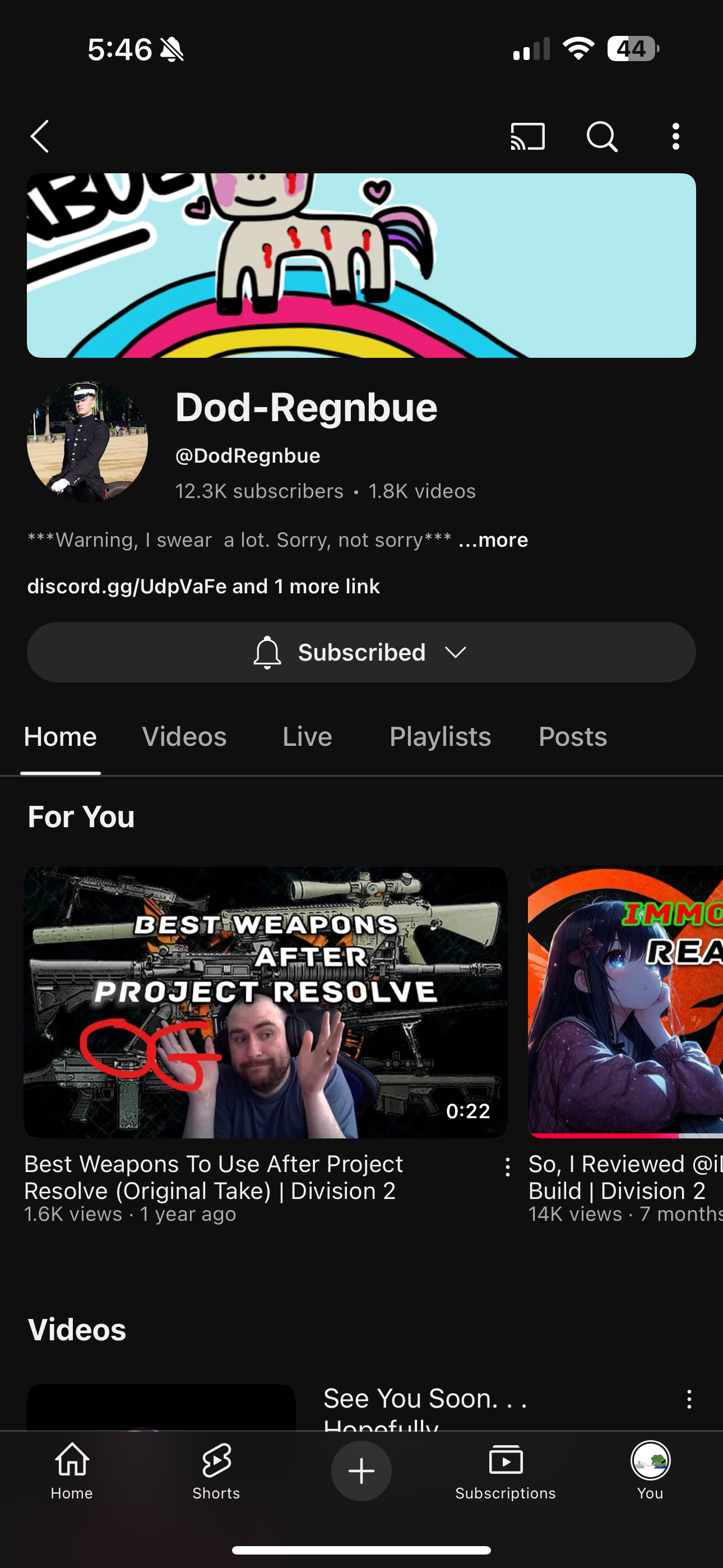Screen dimensions: 723x1568
Task: Open the channel overflow menu
Action: [675, 136]
